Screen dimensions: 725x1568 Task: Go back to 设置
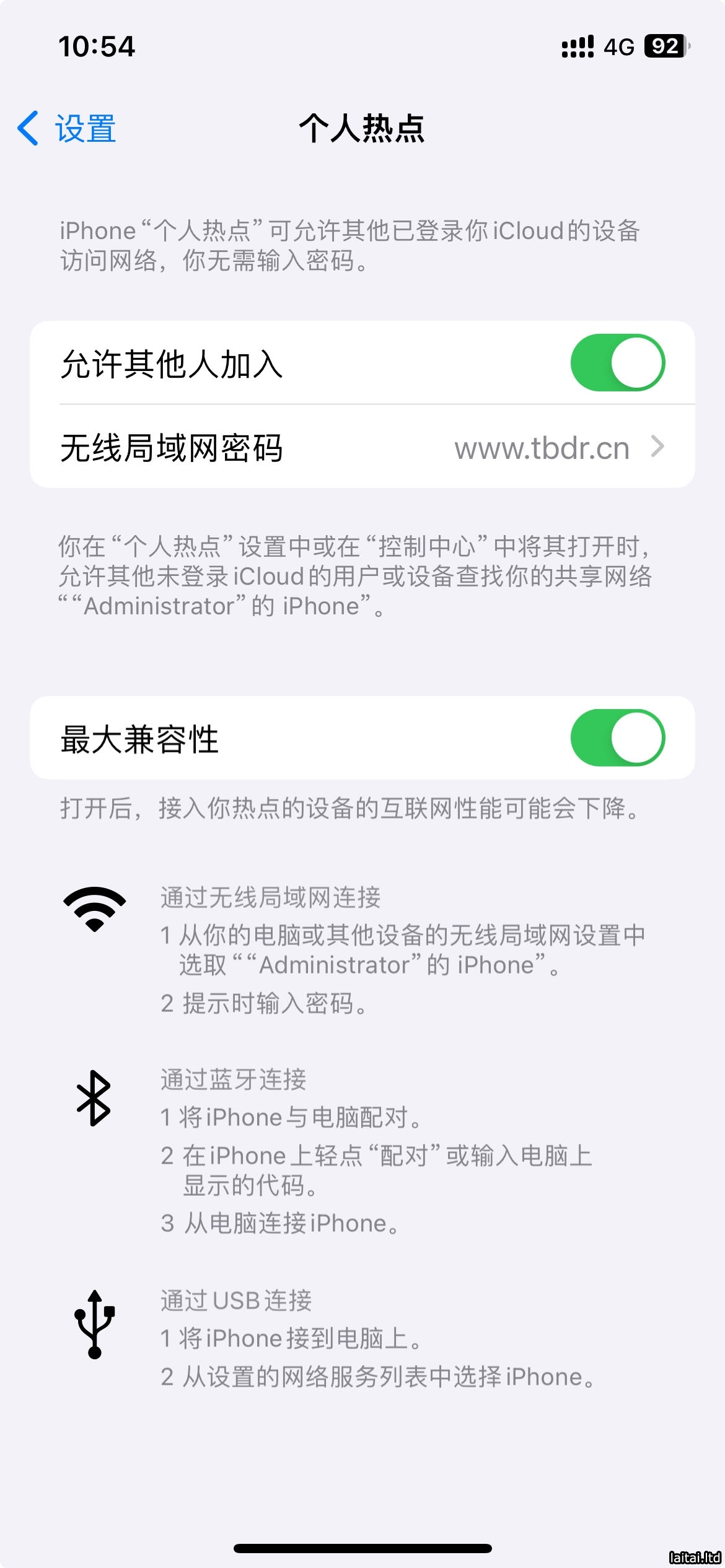[67, 129]
